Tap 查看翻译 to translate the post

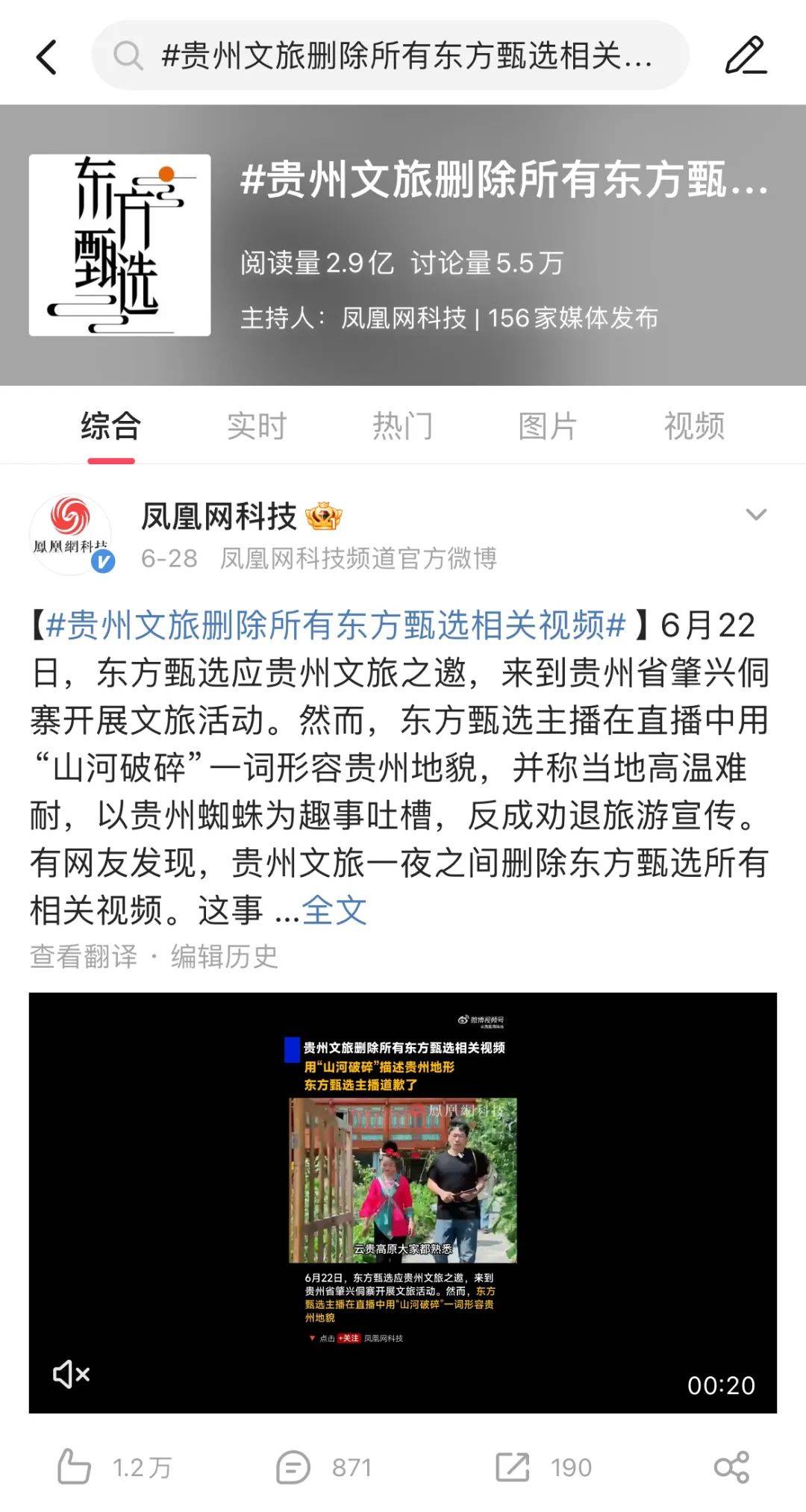click(84, 956)
